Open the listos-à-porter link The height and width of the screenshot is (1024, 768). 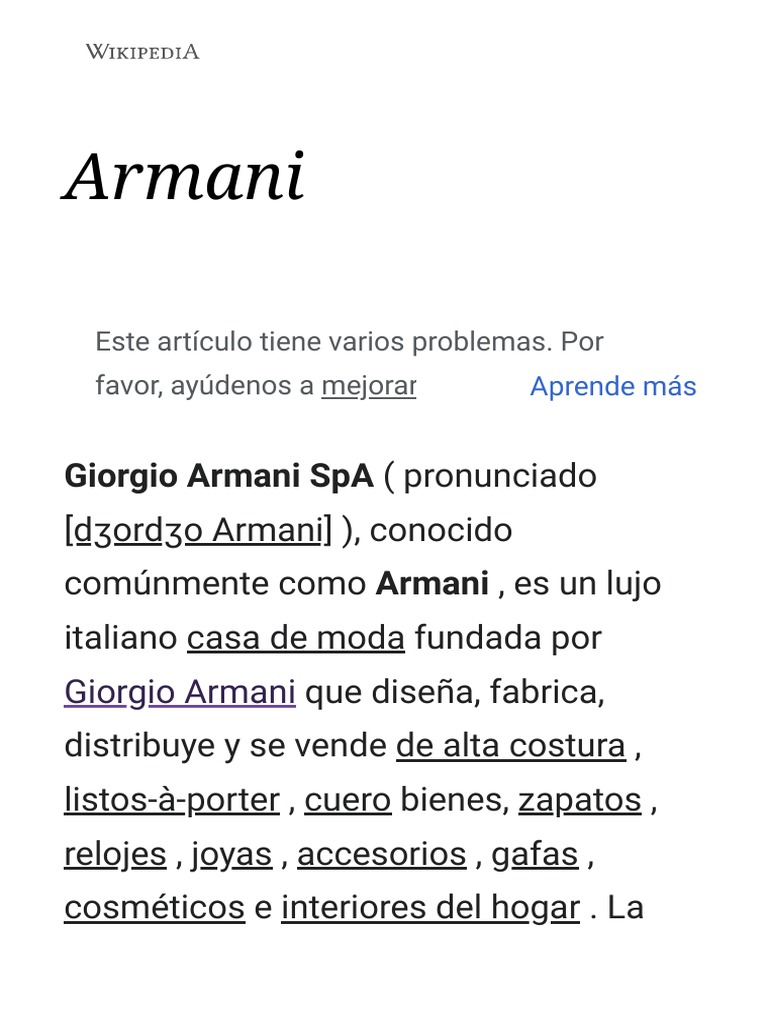pyautogui.click(x=172, y=800)
